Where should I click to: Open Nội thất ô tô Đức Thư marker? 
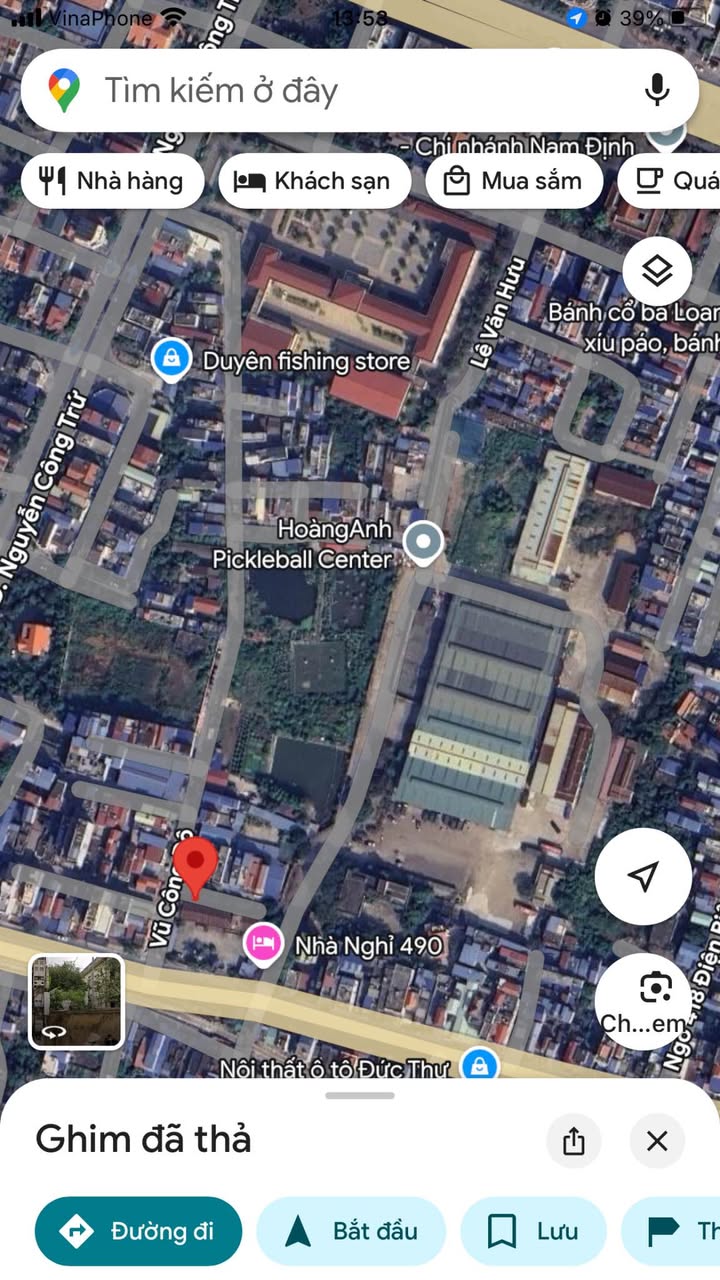coord(480,1065)
